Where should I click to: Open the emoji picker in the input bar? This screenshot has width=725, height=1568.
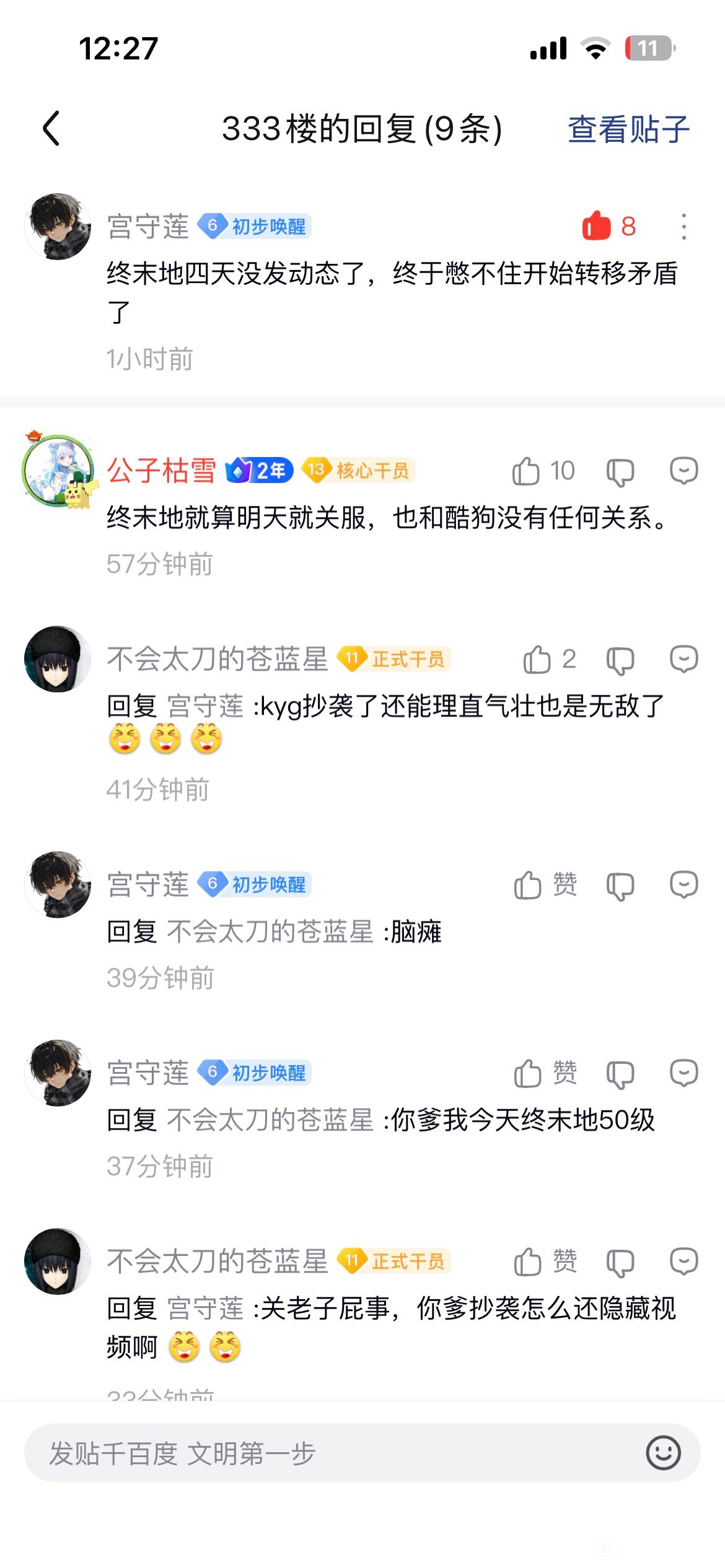(x=663, y=1453)
